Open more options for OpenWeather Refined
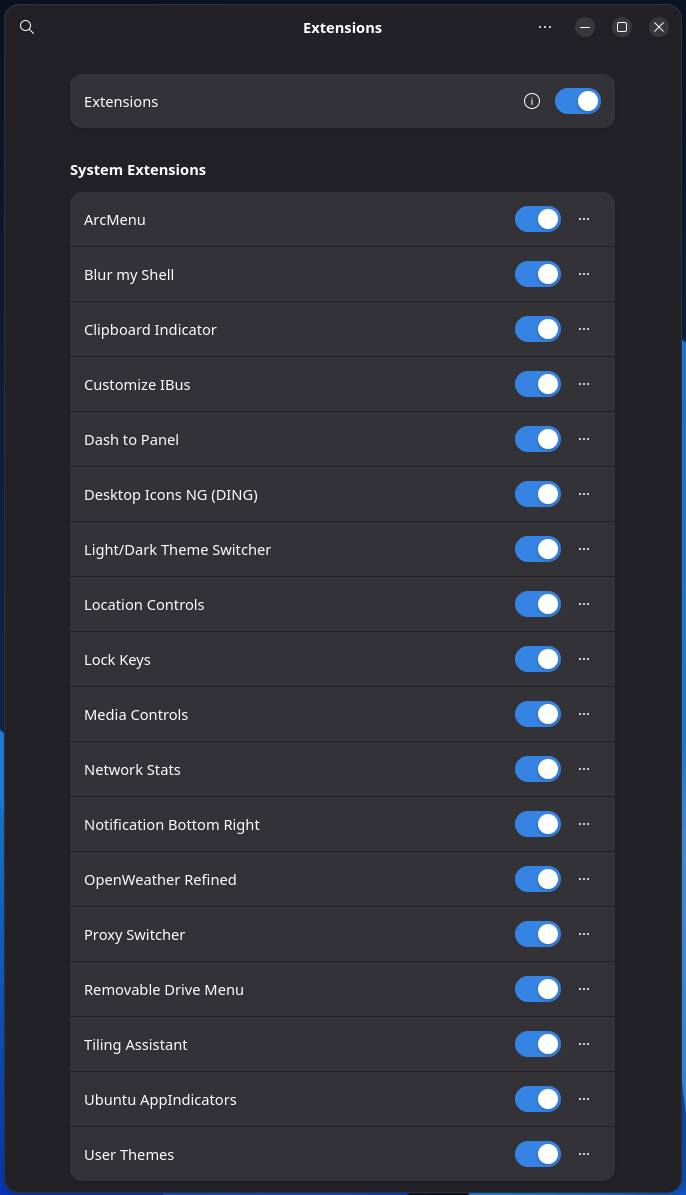Screen dimensions: 686x1195 click(584, 879)
